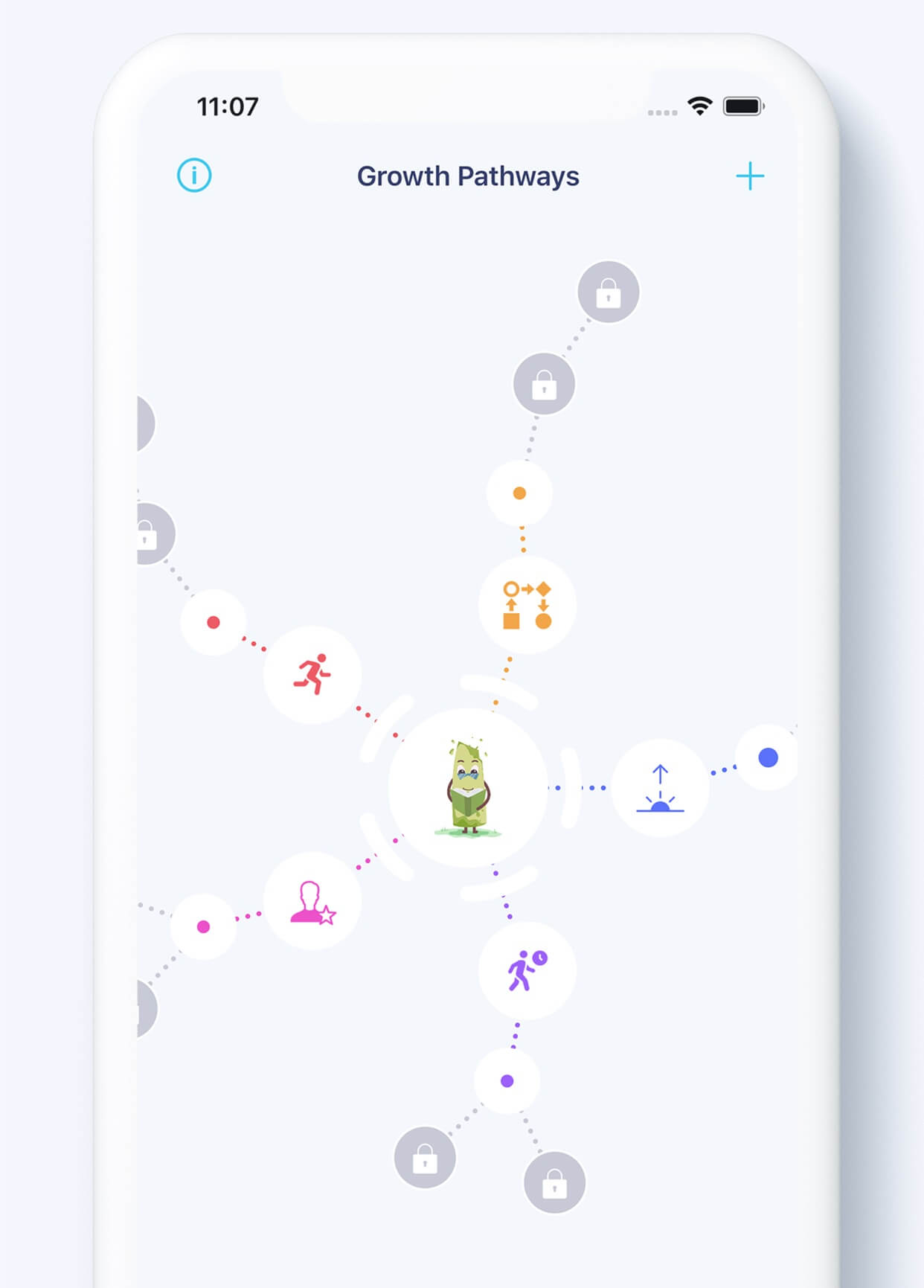Select the small pink dot node
The image size is (924, 1288).
[x=203, y=926]
